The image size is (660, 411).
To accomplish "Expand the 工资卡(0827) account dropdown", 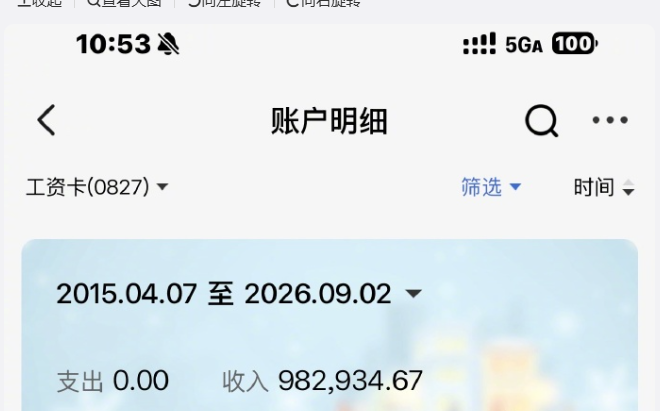I will click(x=97, y=187).
